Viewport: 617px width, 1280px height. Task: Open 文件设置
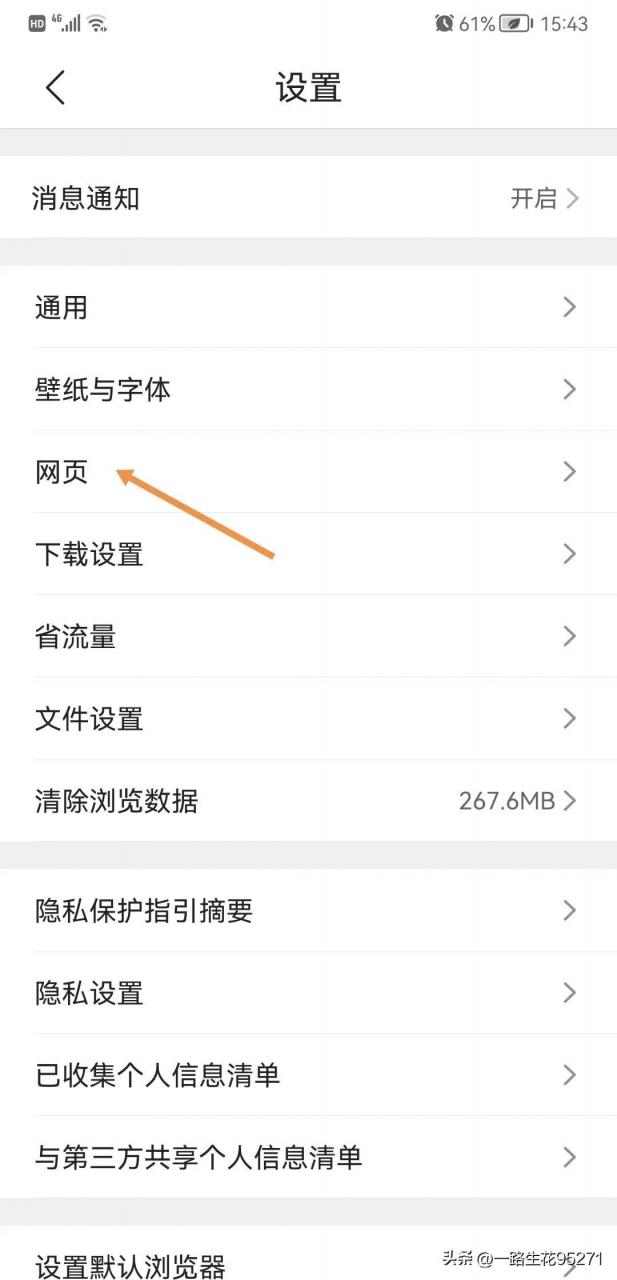click(308, 718)
